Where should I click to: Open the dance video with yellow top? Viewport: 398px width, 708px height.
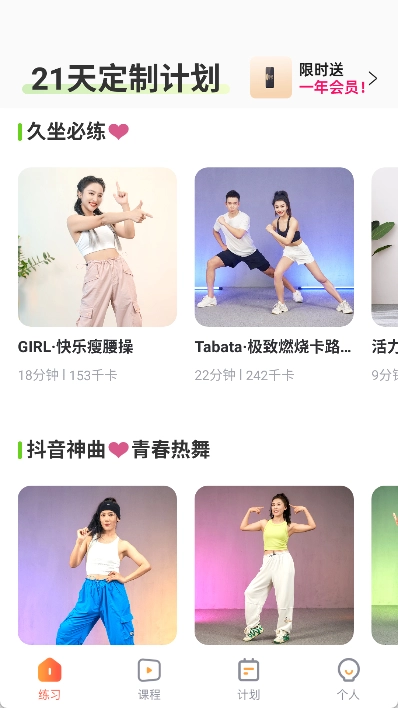pos(274,565)
